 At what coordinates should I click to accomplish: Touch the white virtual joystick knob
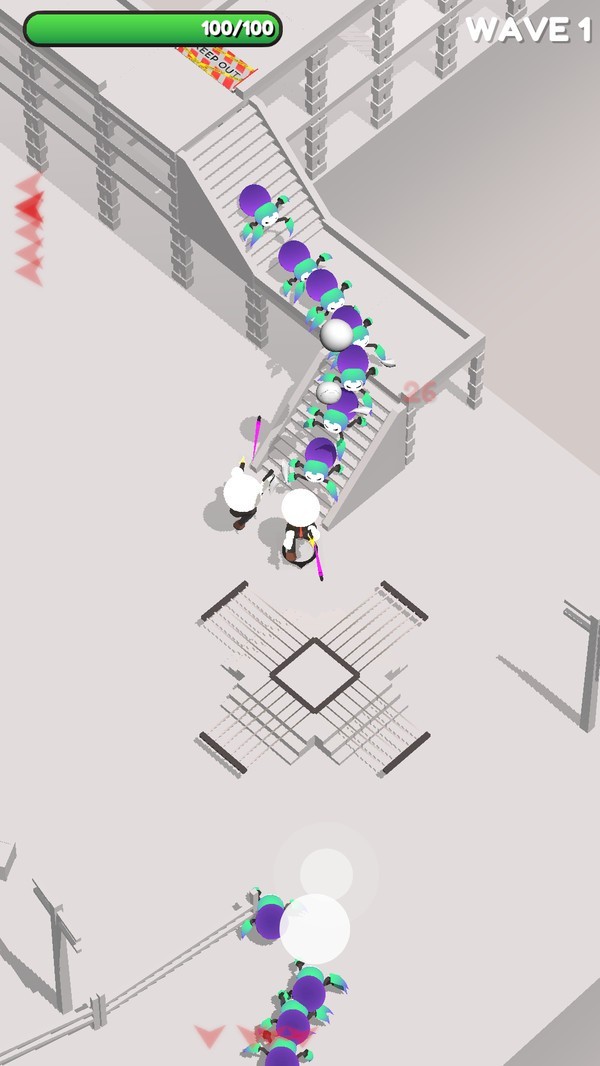click(315, 929)
